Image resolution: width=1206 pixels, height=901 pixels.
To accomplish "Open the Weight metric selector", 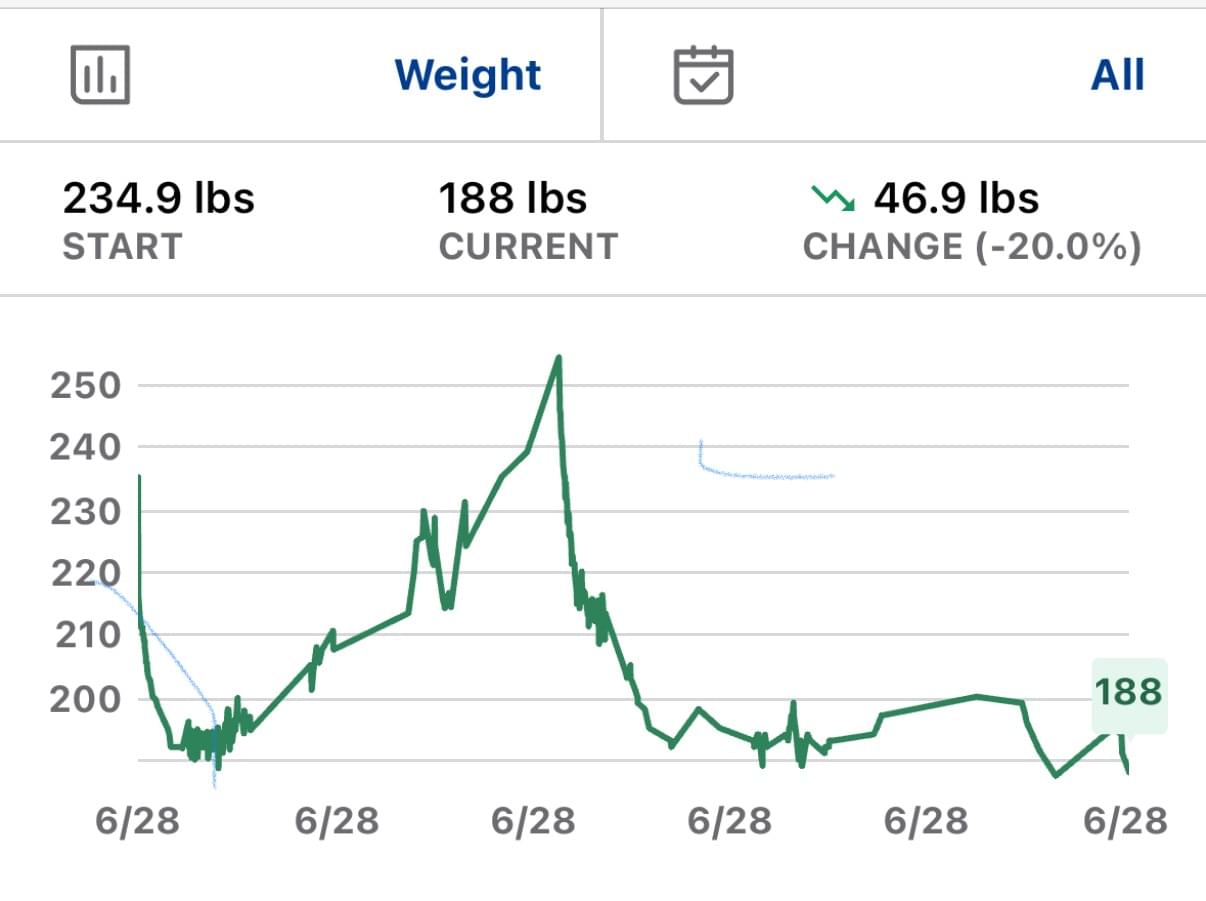I will click(466, 75).
